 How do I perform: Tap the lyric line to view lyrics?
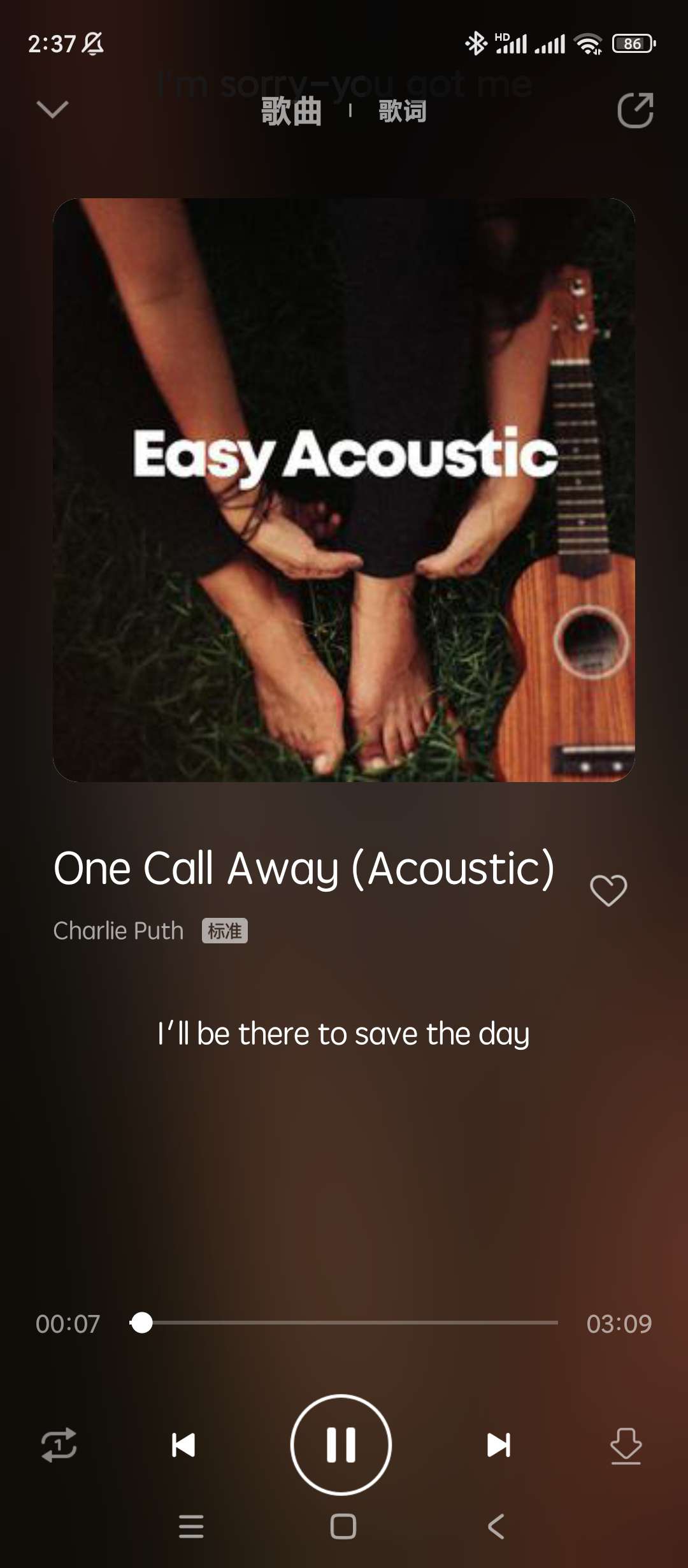pyautogui.click(x=343, y=1033)
